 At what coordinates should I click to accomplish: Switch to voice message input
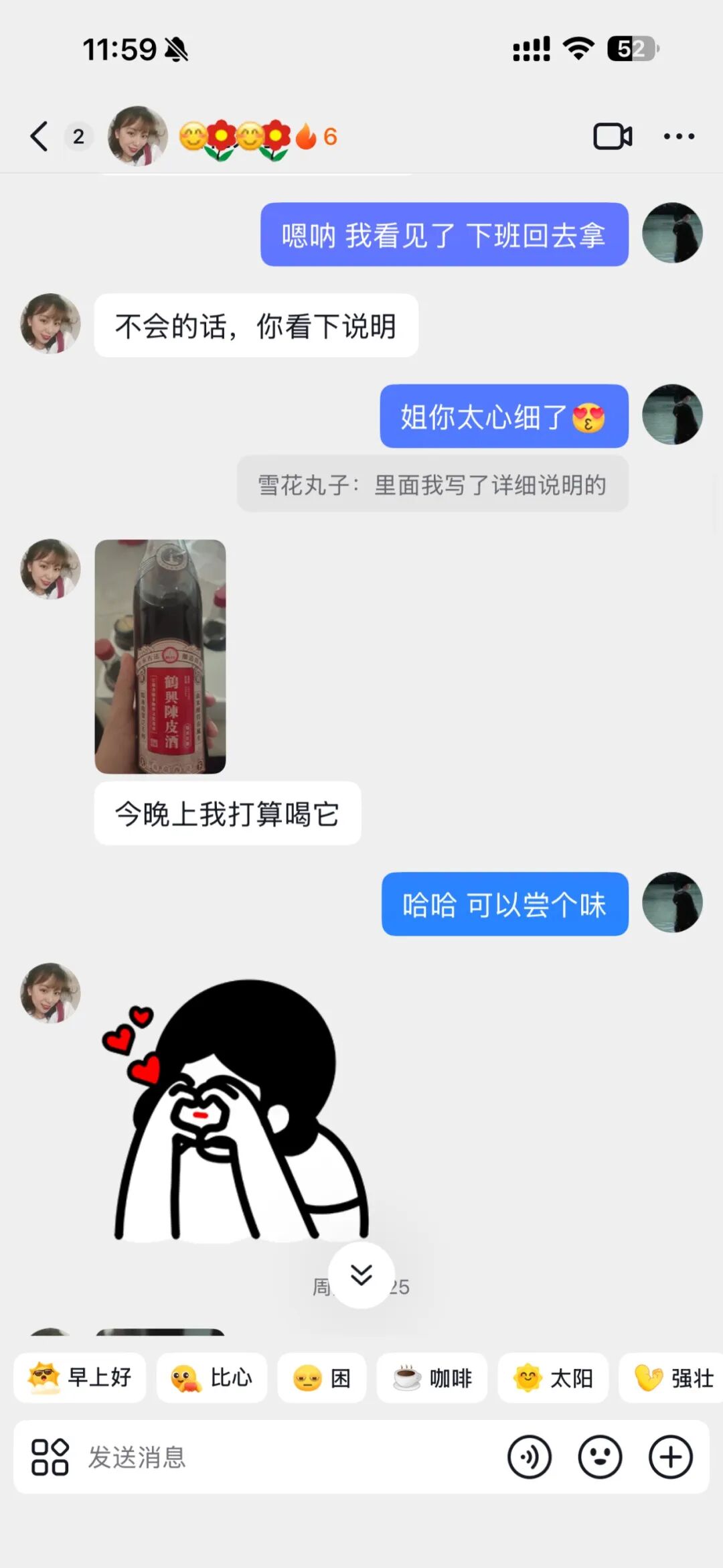click(x=529, y=1457)
